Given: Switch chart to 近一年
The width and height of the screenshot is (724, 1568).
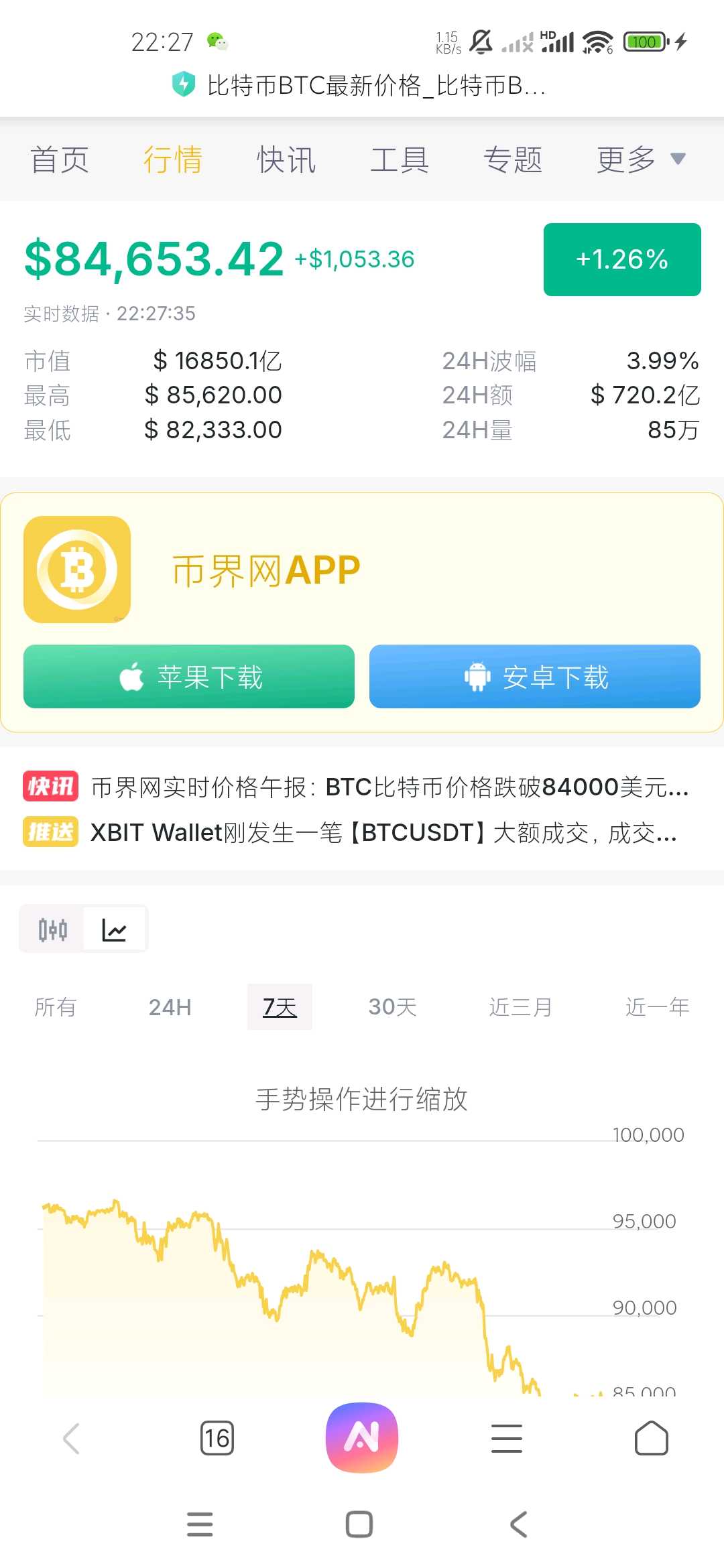Looking at the screenshot, I should point(657,1006).
